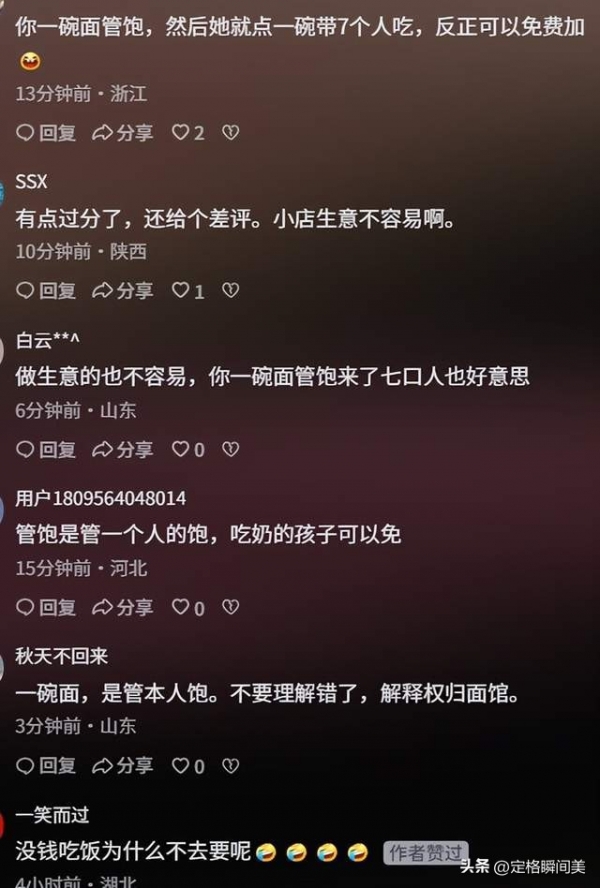Reply to SSX's comment
The height and width of the screenshot is (888, 600).
pos(47,291)
